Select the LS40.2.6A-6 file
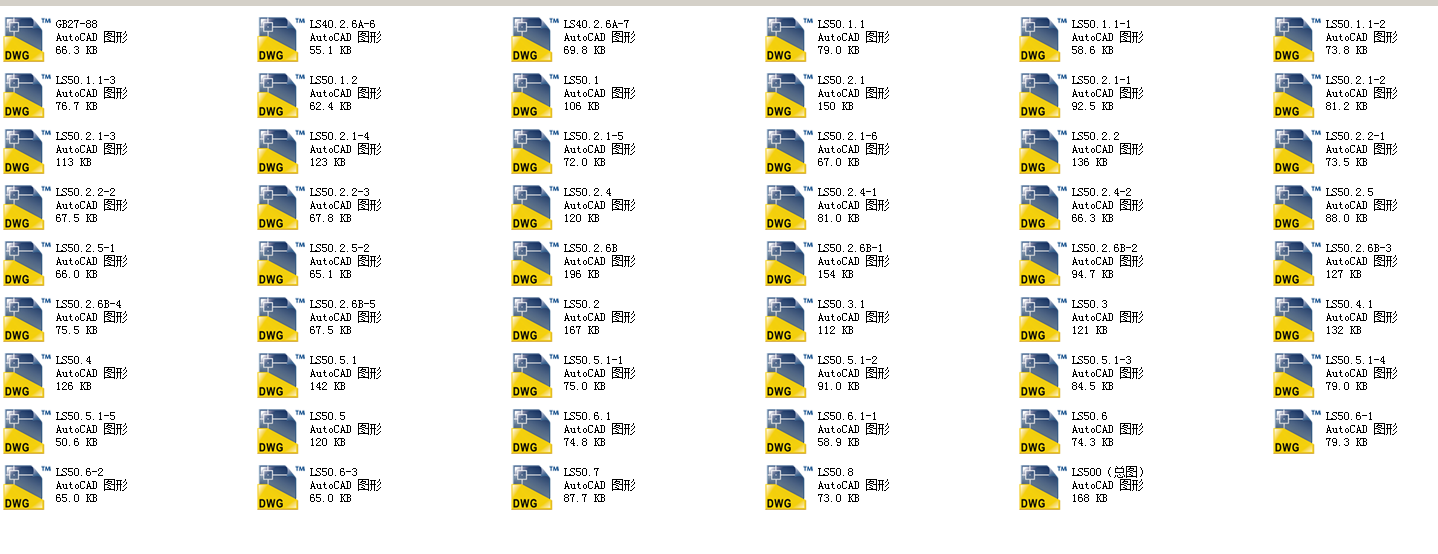Image resolution: width=1438 pixels, height=554 pixels. 279,39
